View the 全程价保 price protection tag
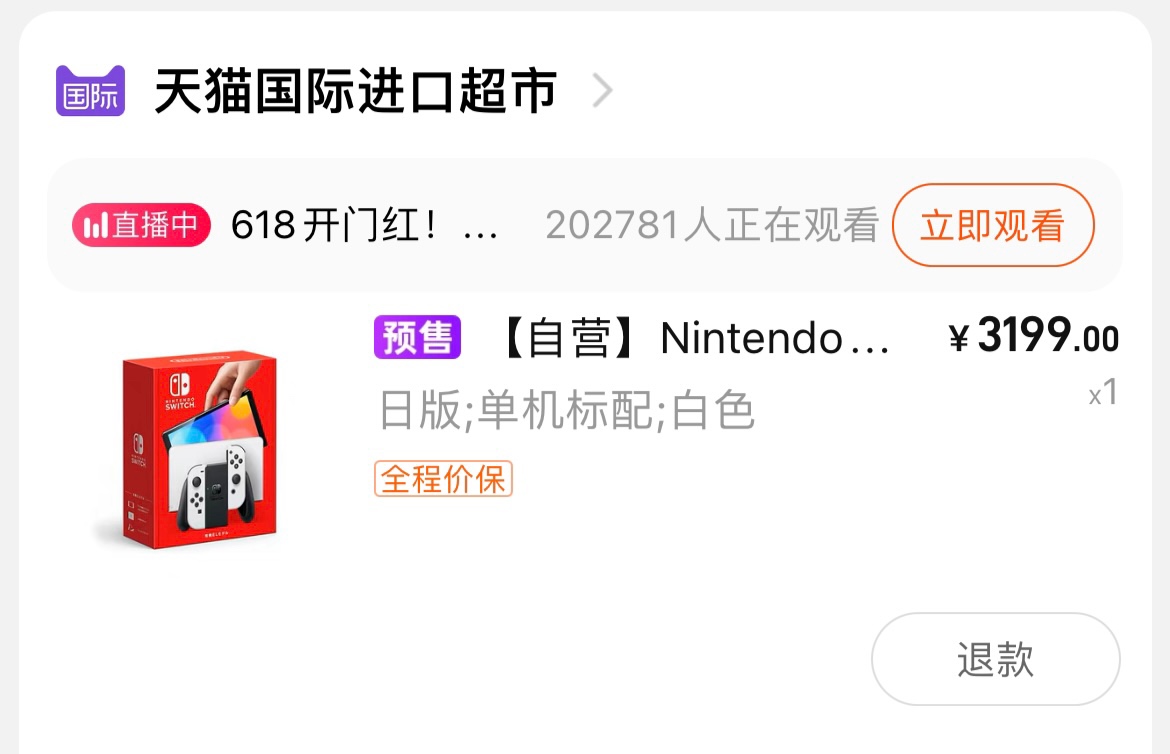 tap(443, 479)
